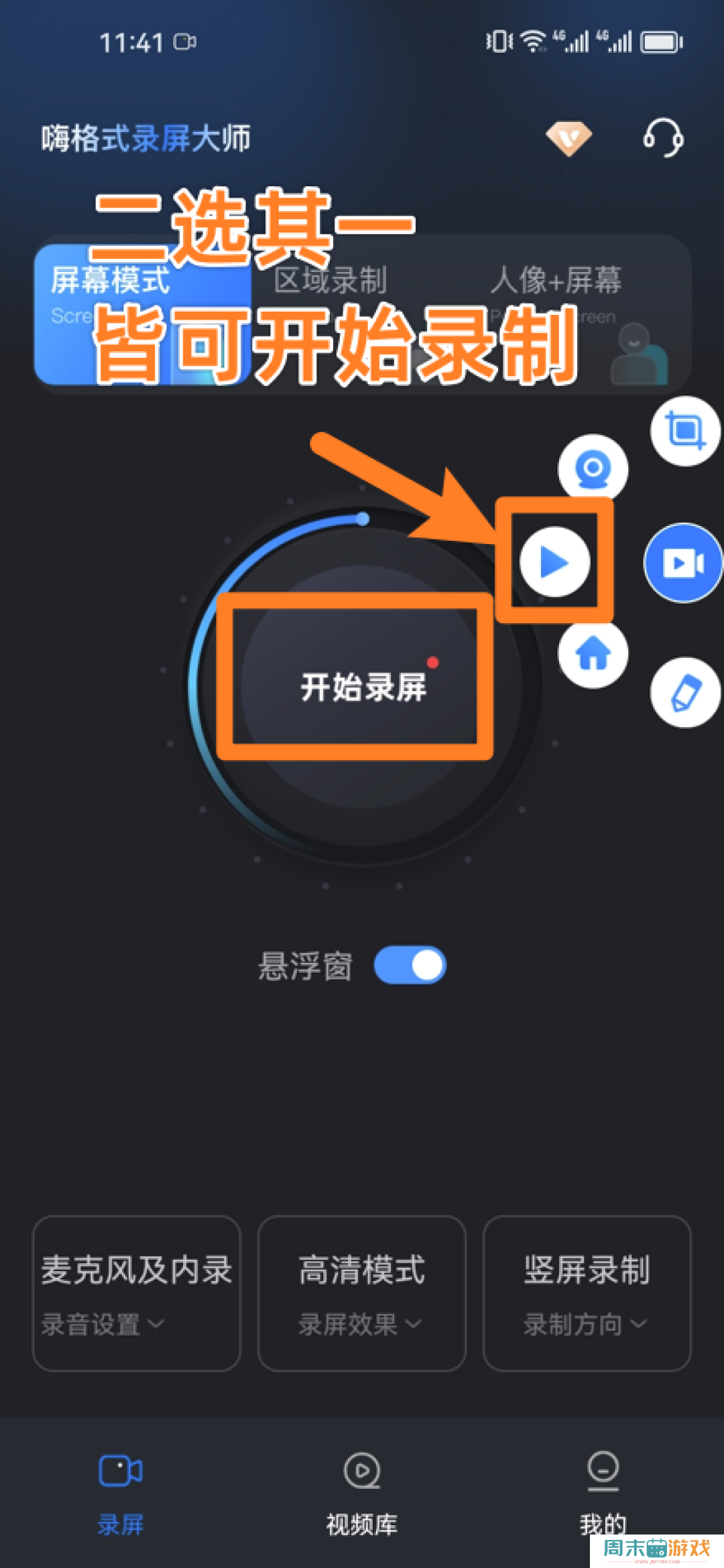
Task: Expand 竖屏录制 orientation options
Action: (587, 1293)
